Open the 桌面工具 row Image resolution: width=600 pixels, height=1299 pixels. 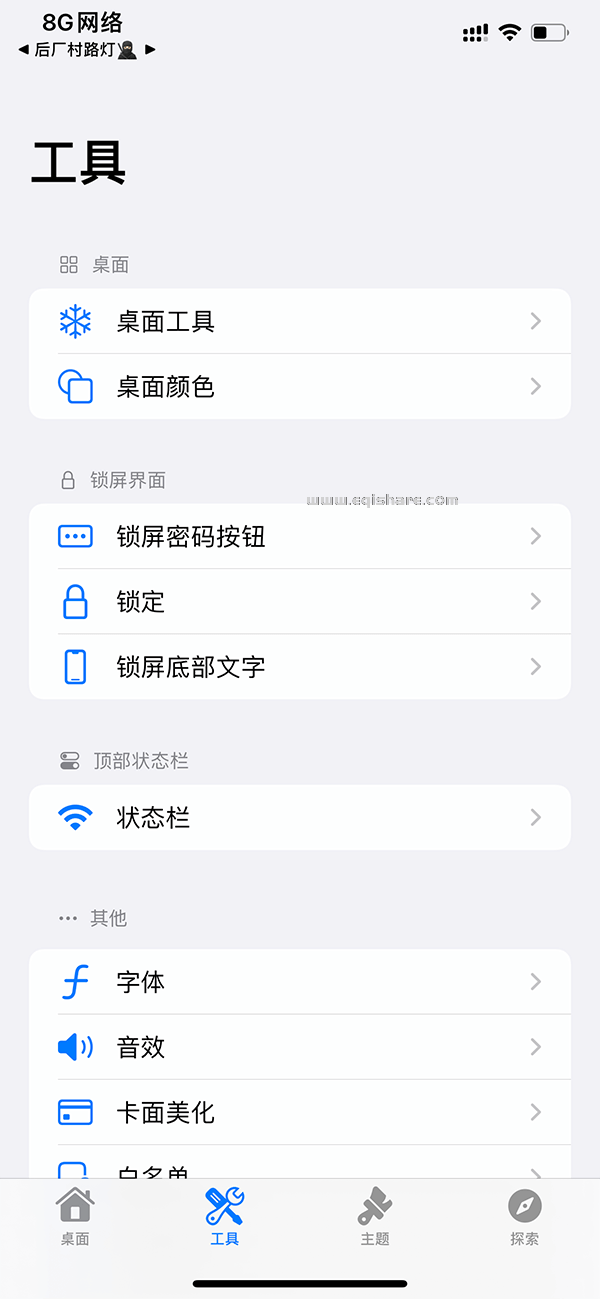coord(300,322)
